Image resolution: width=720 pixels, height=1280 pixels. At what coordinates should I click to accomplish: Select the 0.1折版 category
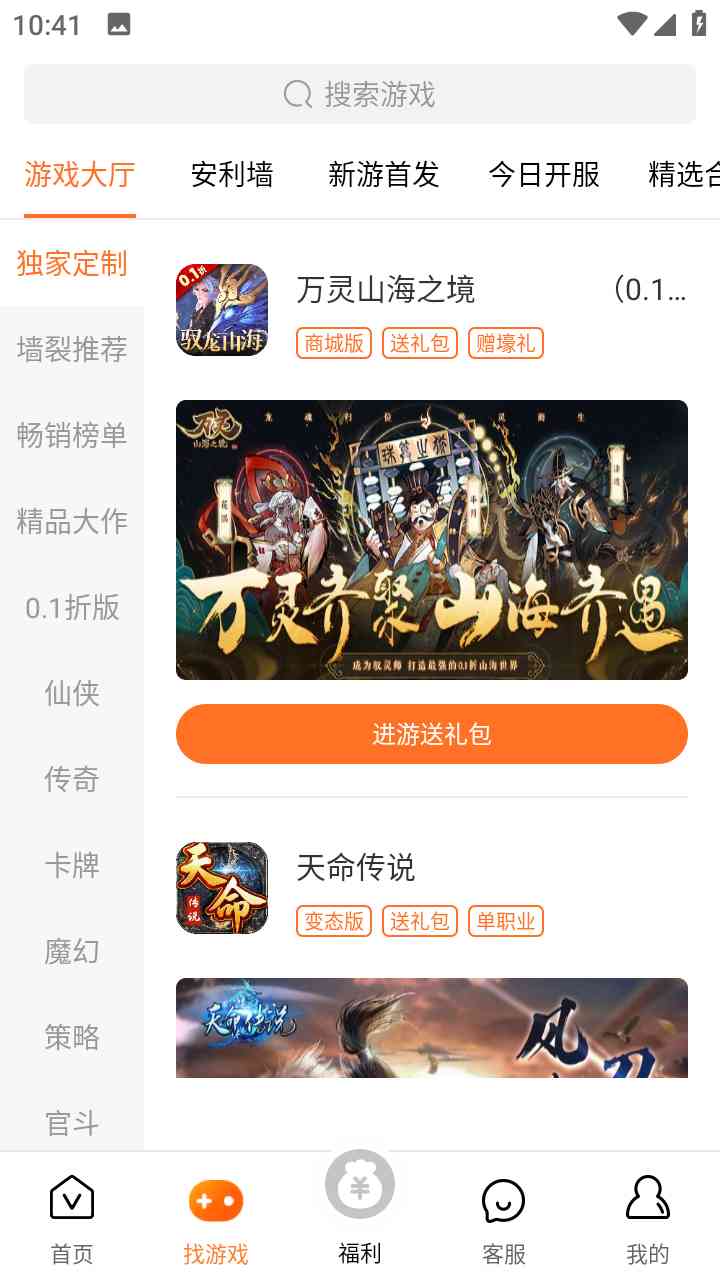[72, 607]
